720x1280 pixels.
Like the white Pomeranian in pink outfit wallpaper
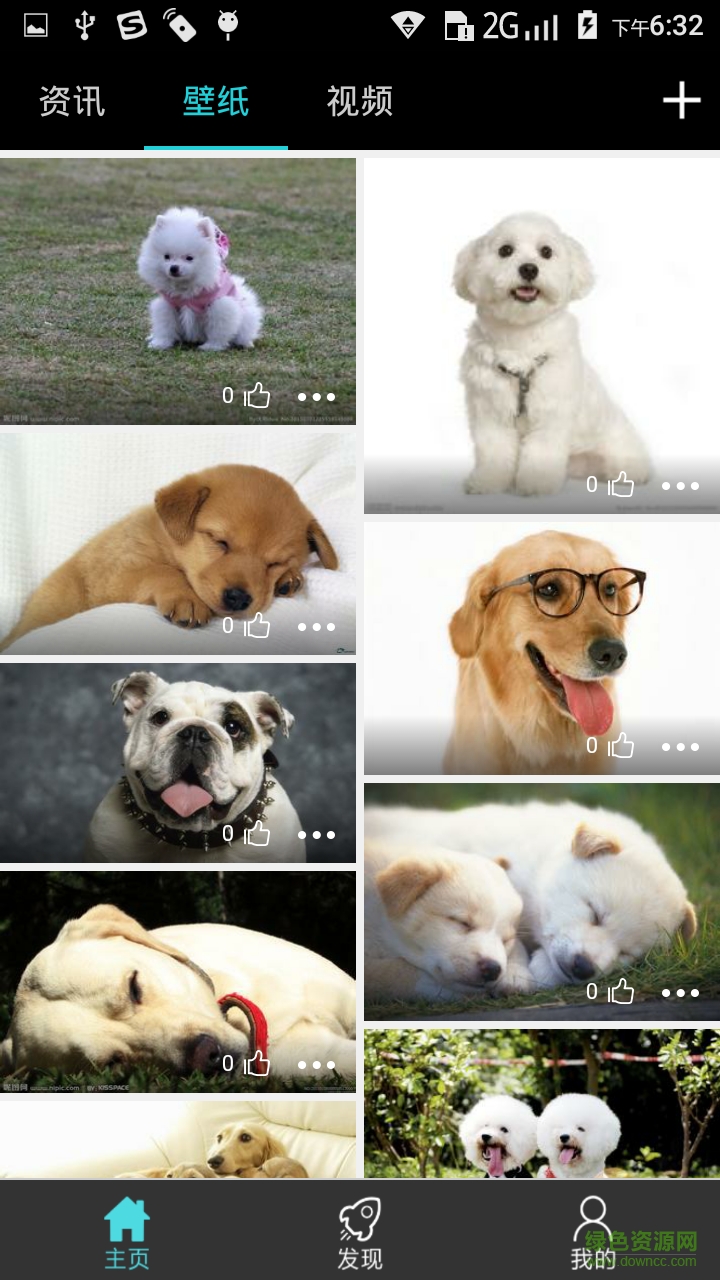pyautogui.click(x=258, y=396)
